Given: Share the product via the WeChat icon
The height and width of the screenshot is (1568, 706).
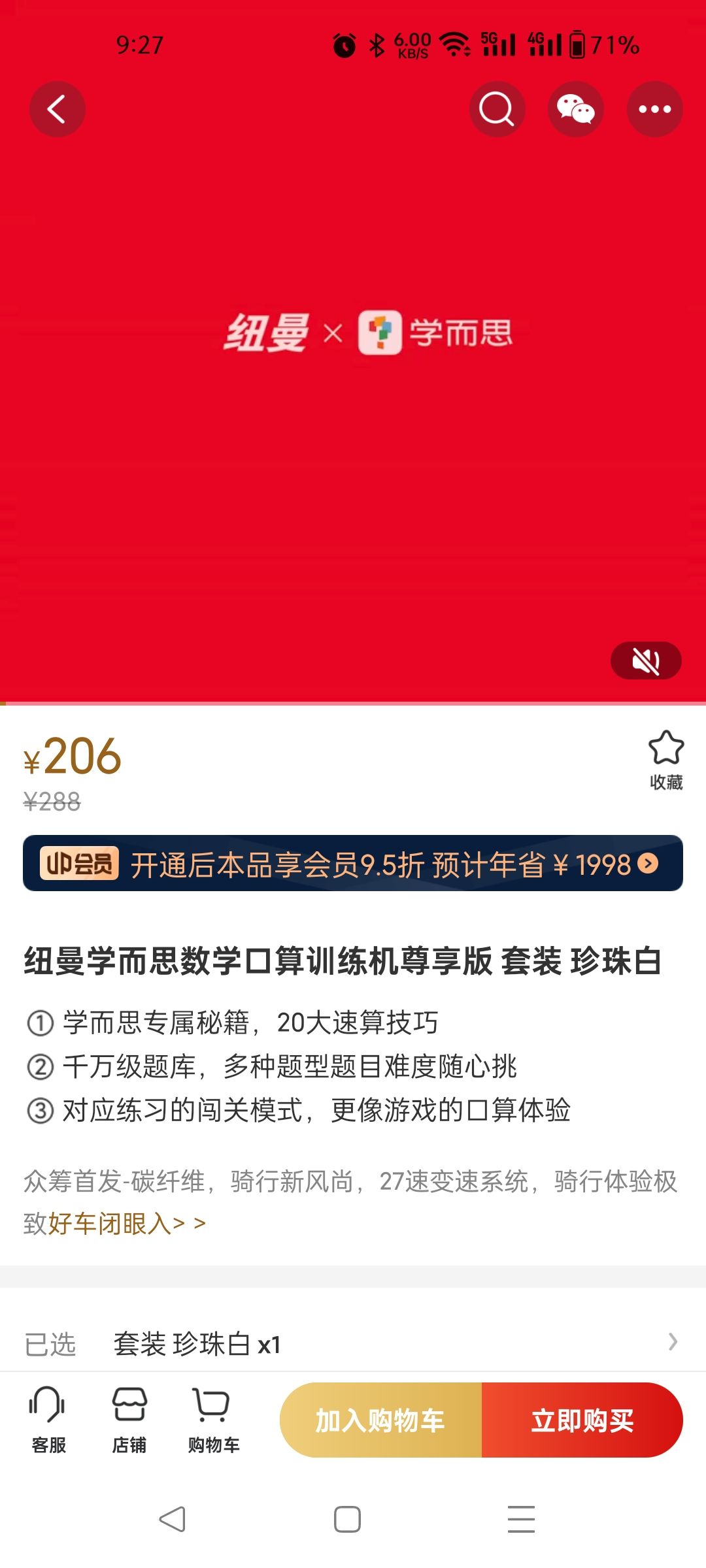Looking at the screenshot, I should 575,109.
